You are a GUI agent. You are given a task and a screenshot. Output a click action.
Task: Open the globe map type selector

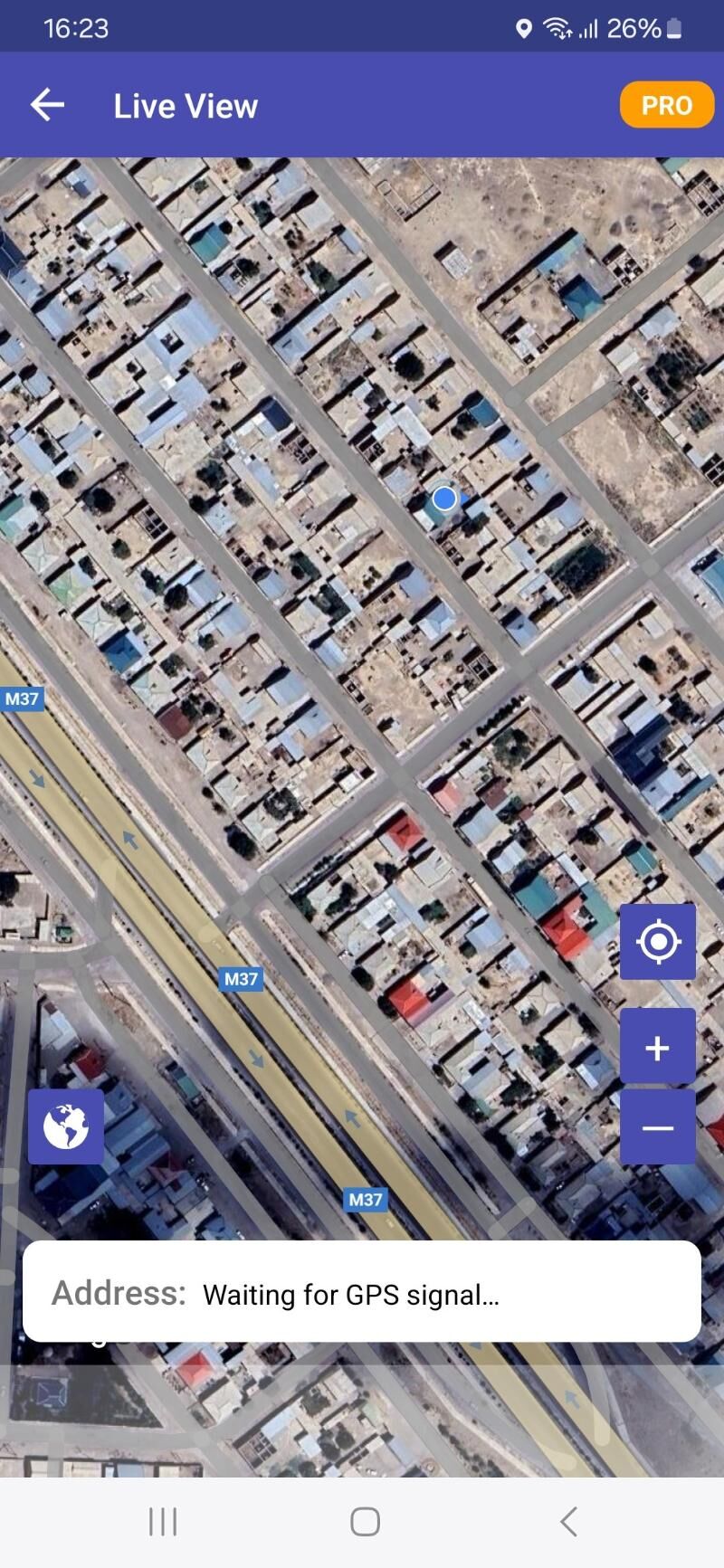pyautogui.click(x=66, y=1127)
